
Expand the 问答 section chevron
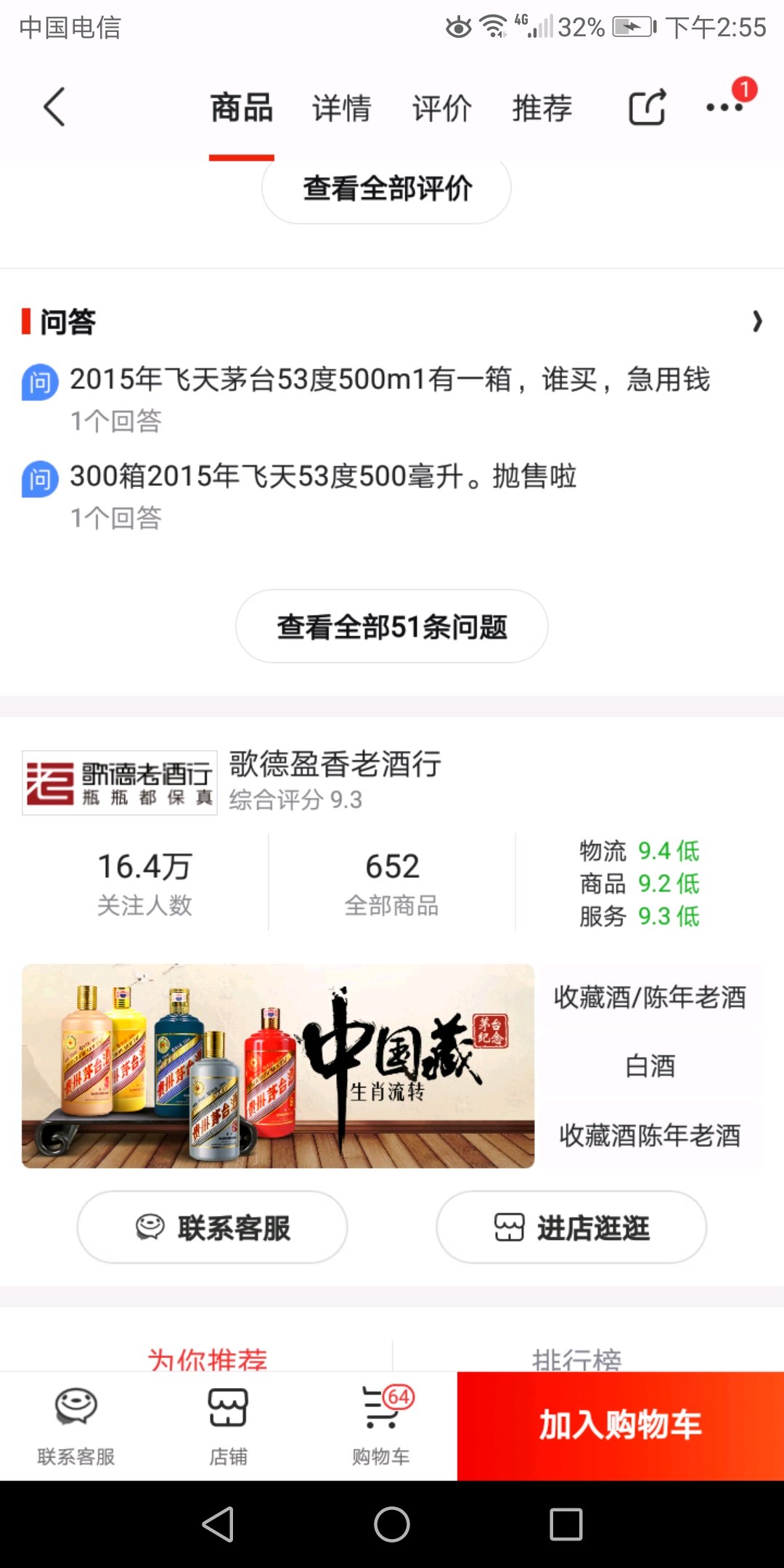pyautogui.click(x=757, y=321)
